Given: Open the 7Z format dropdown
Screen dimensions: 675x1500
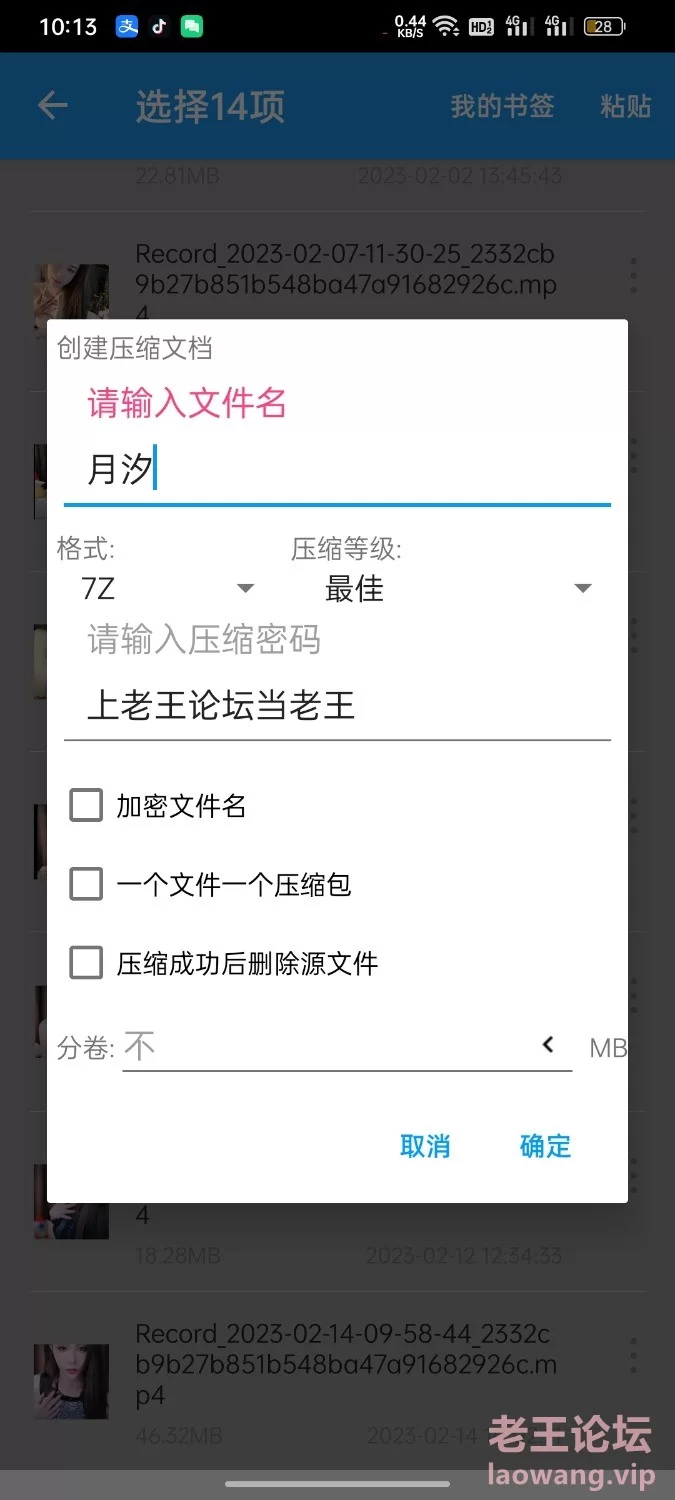Looking at the screenshot, I should point(168,589).
